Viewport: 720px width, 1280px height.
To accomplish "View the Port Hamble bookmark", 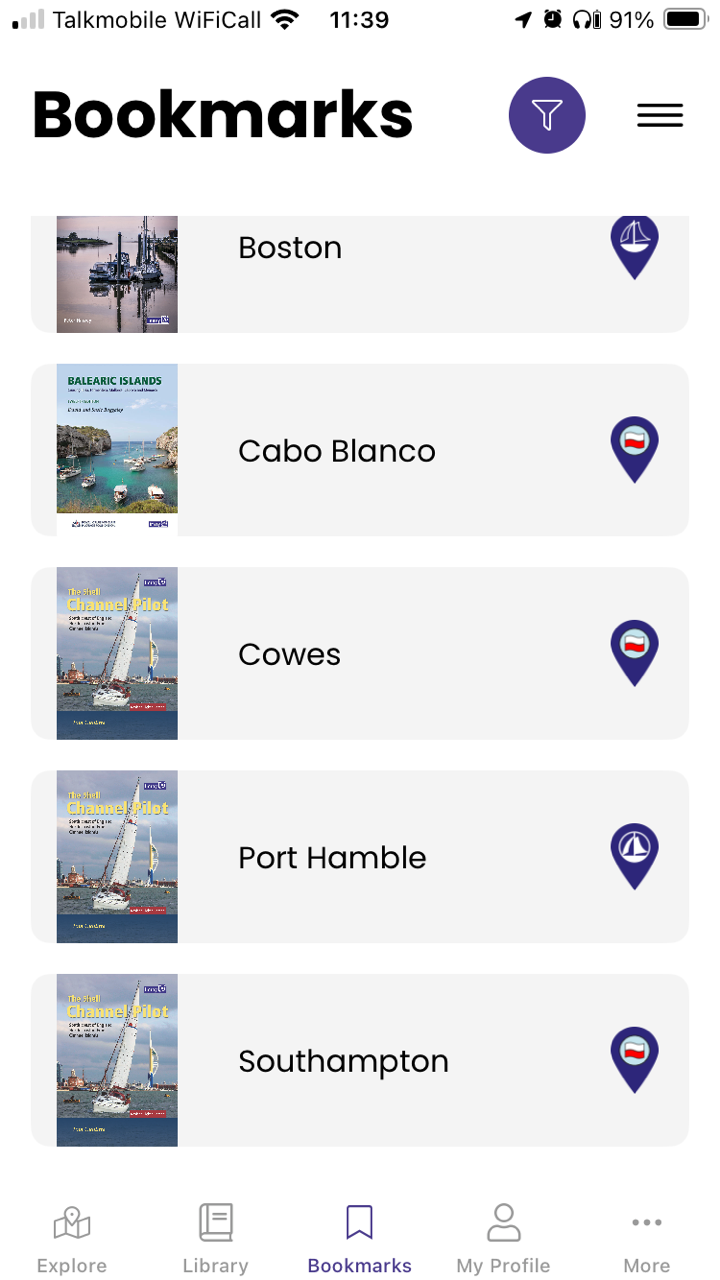I will pos(332,857).
